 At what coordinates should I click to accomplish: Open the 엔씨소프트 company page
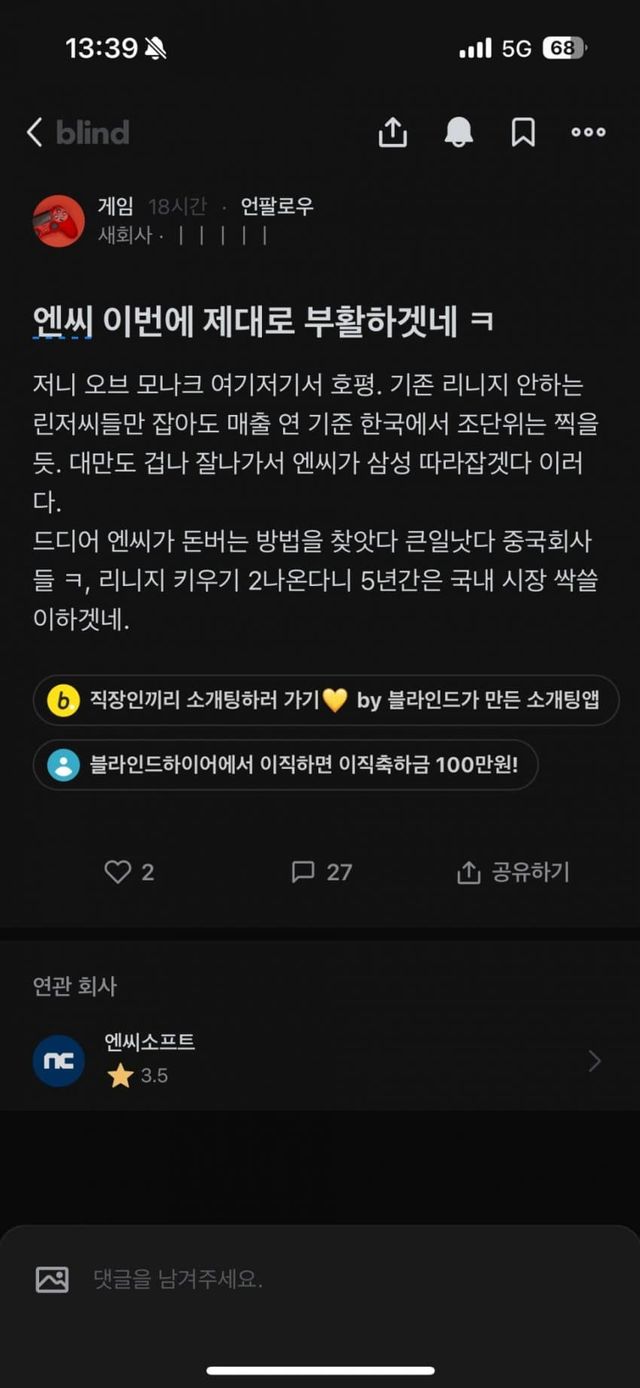318,1060
